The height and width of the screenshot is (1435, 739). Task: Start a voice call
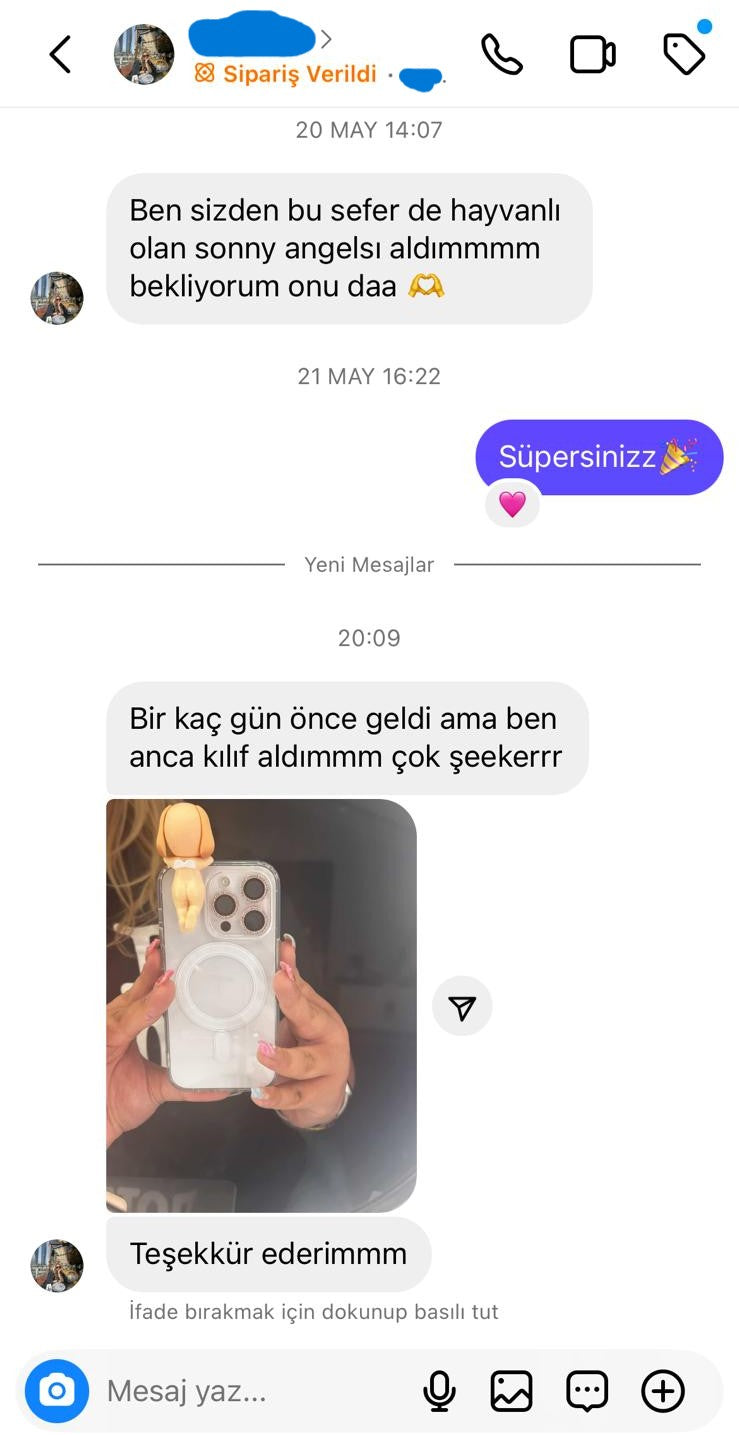pyautogui.click(x=501, y=55)
